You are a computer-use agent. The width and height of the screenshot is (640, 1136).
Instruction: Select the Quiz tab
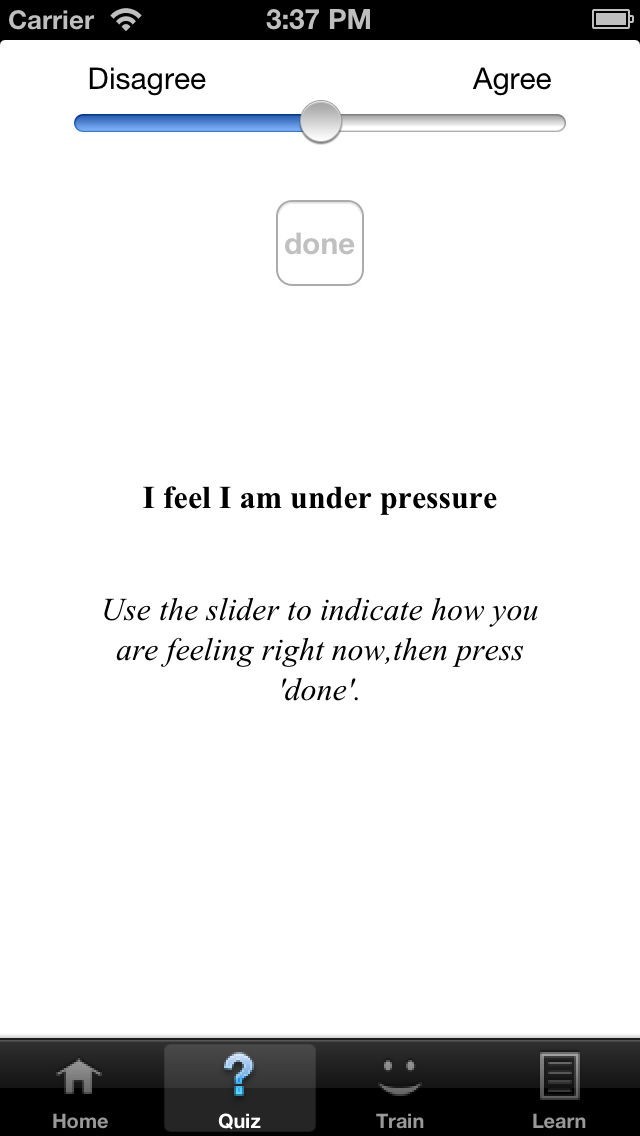pyautogui.click(x=240, y=1089)
